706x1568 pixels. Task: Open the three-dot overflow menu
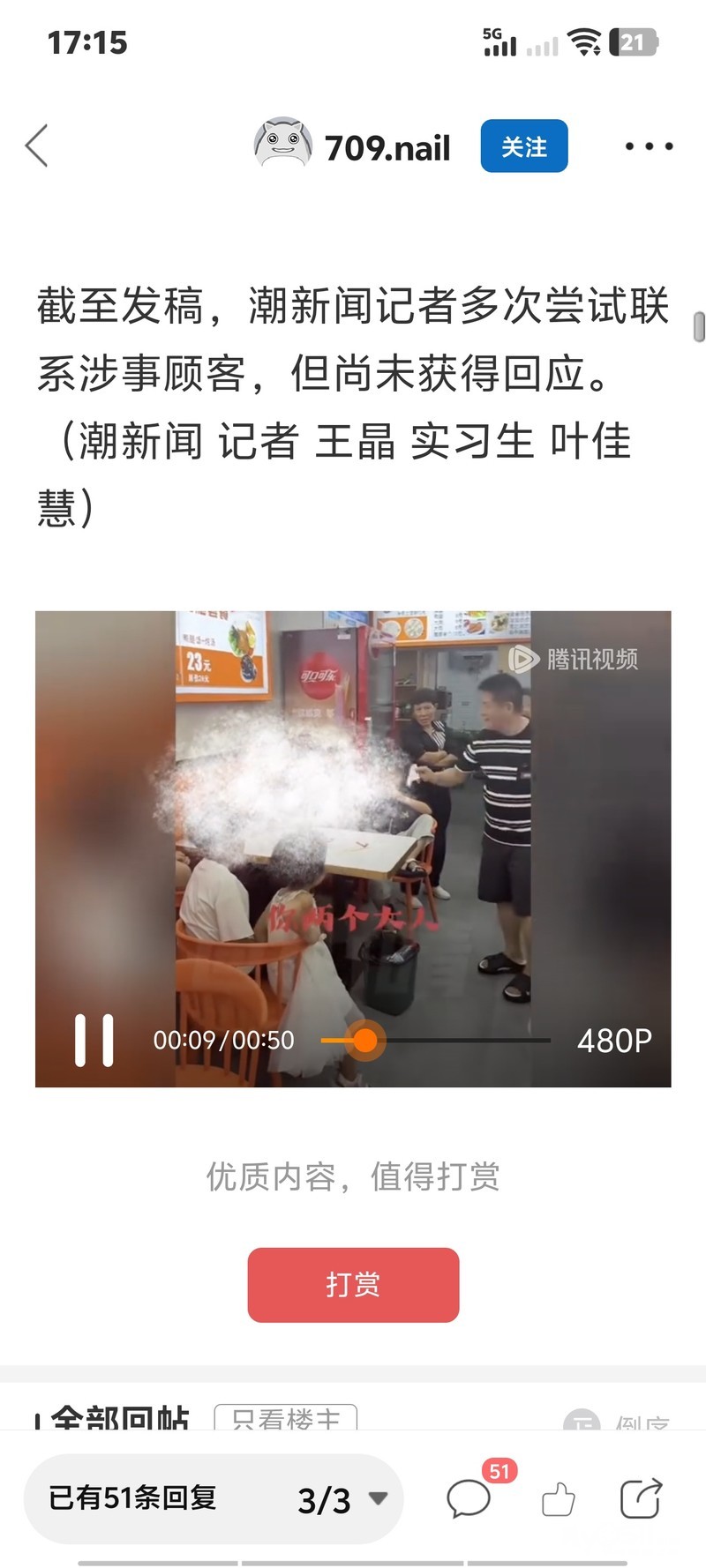tap(649, 146)
